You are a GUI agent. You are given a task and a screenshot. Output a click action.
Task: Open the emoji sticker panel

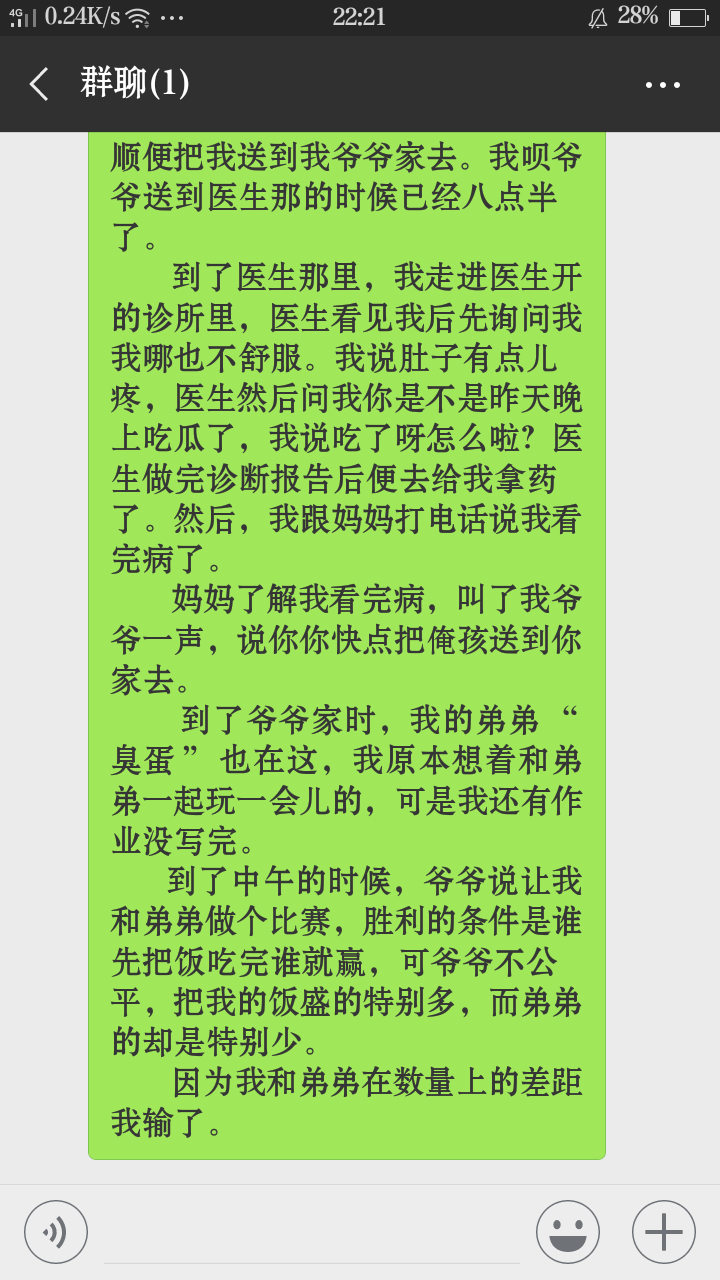click(568, 1232)
